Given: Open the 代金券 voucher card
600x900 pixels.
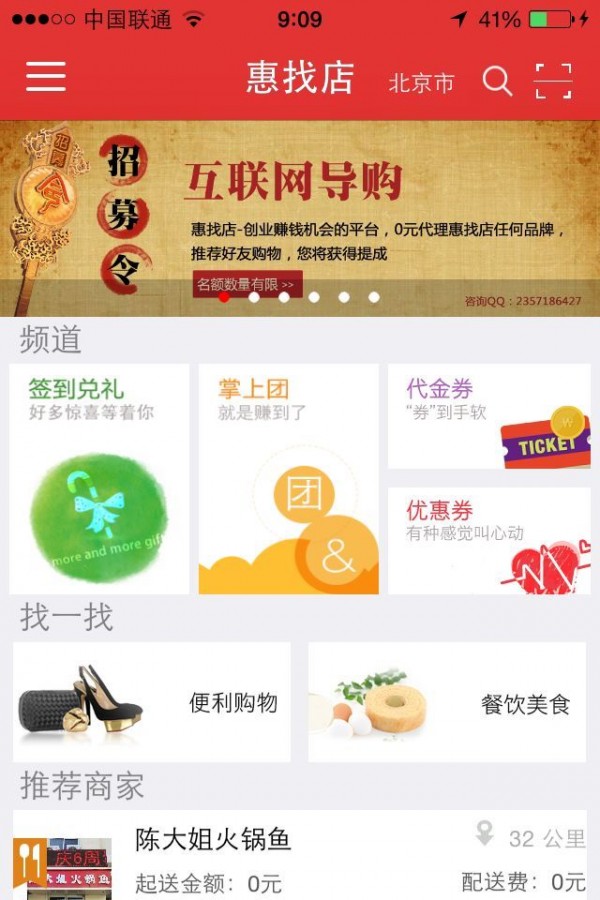Looking at the screenshot, I should tap(488, 416).
